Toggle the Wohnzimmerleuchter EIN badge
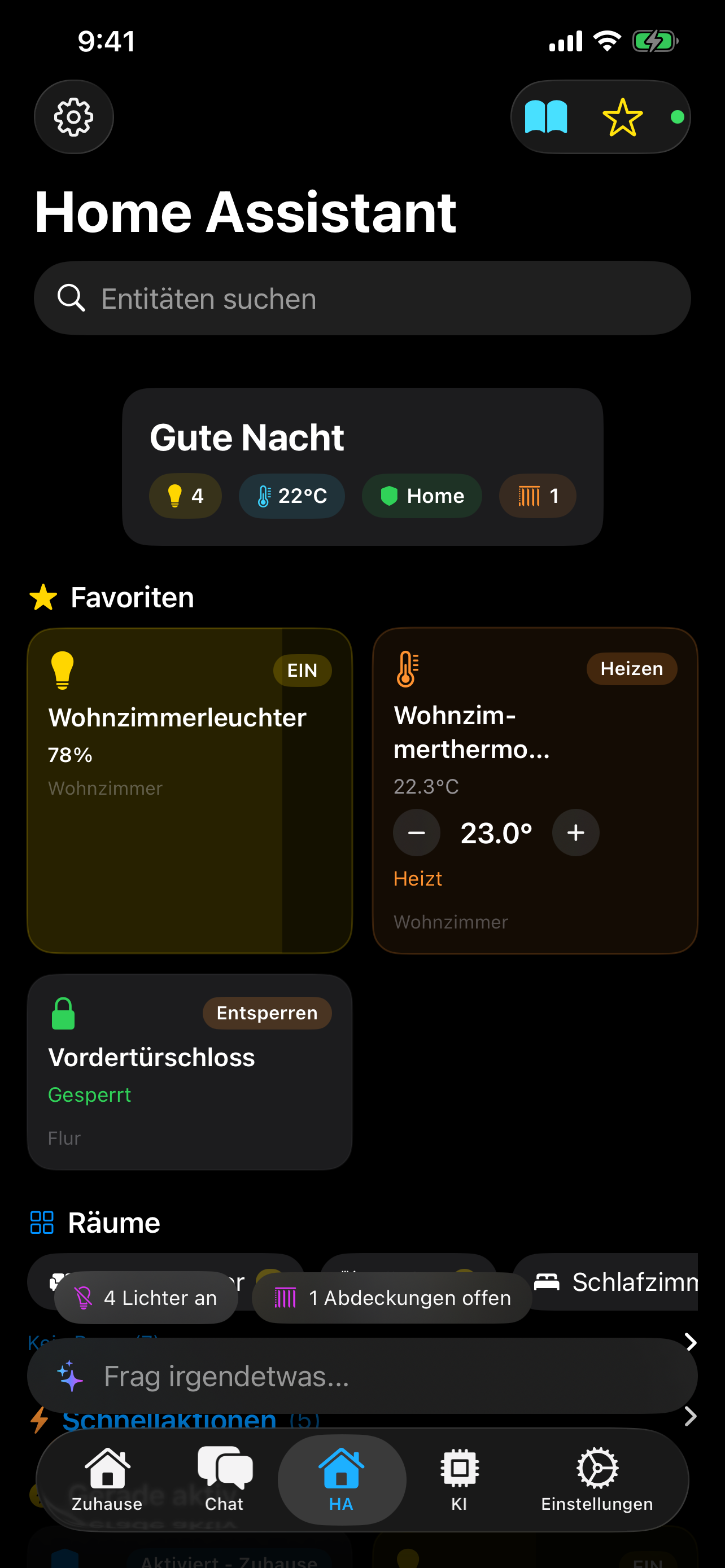This screenshot has height=1568, width=725. coord(302,670)
